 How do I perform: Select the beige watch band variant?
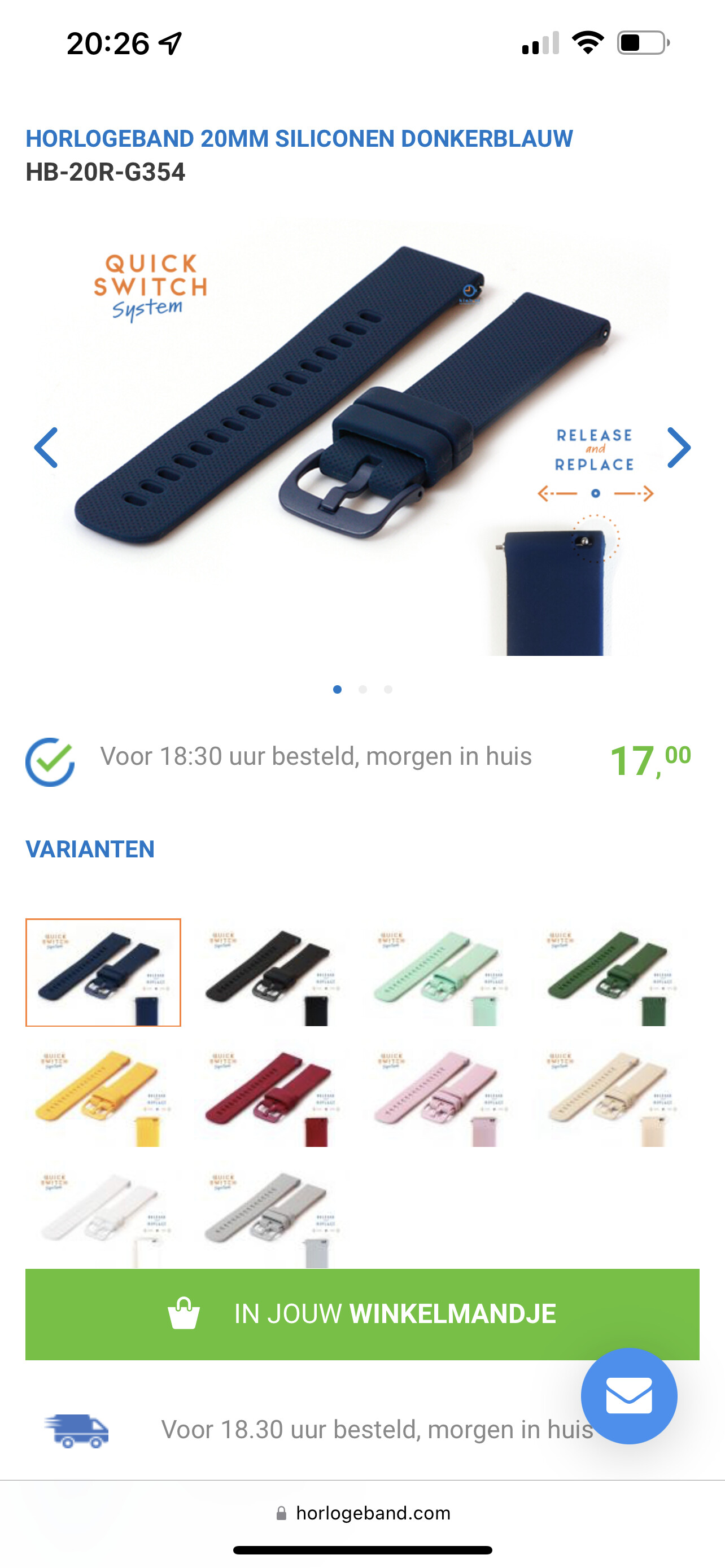click(x=609, y=1094)
